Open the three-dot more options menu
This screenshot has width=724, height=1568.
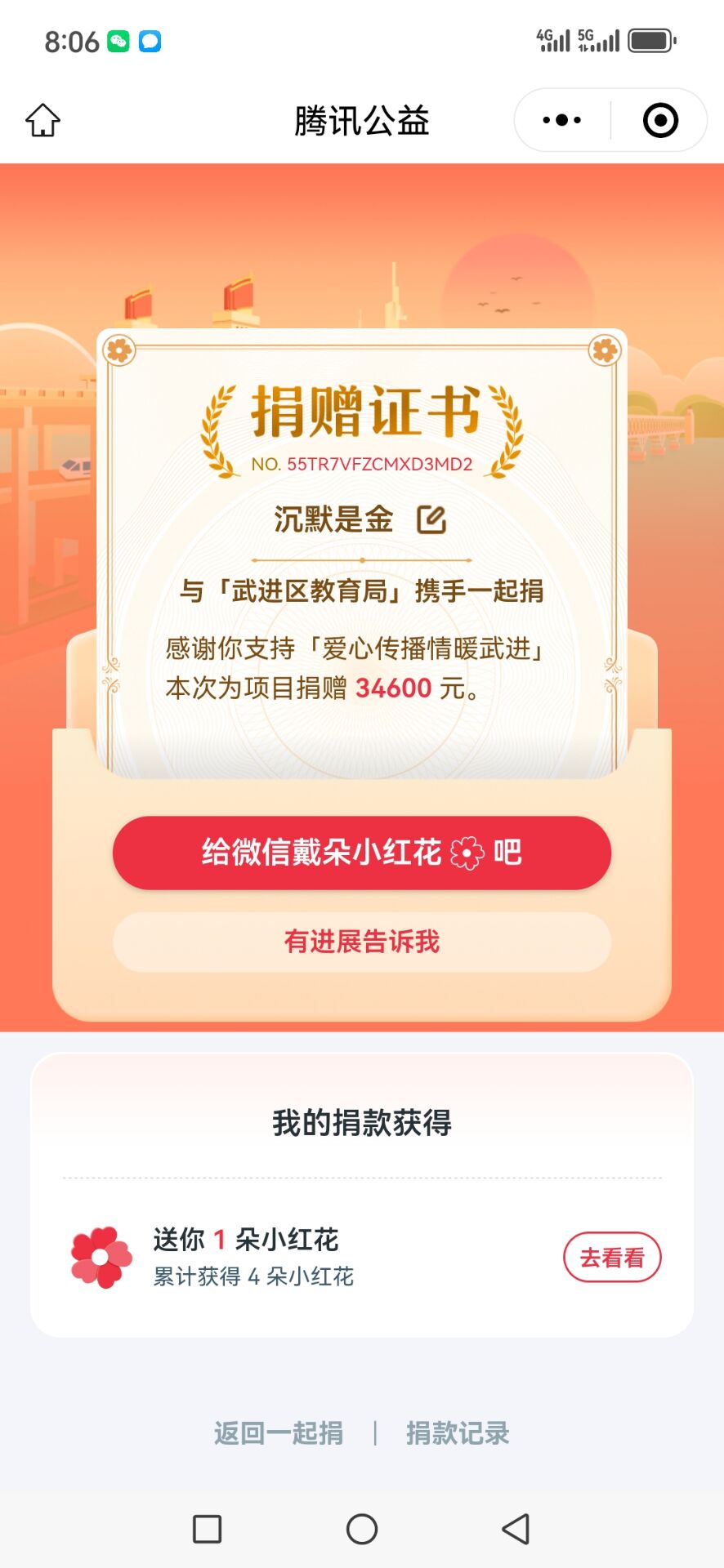pos(562,120)
